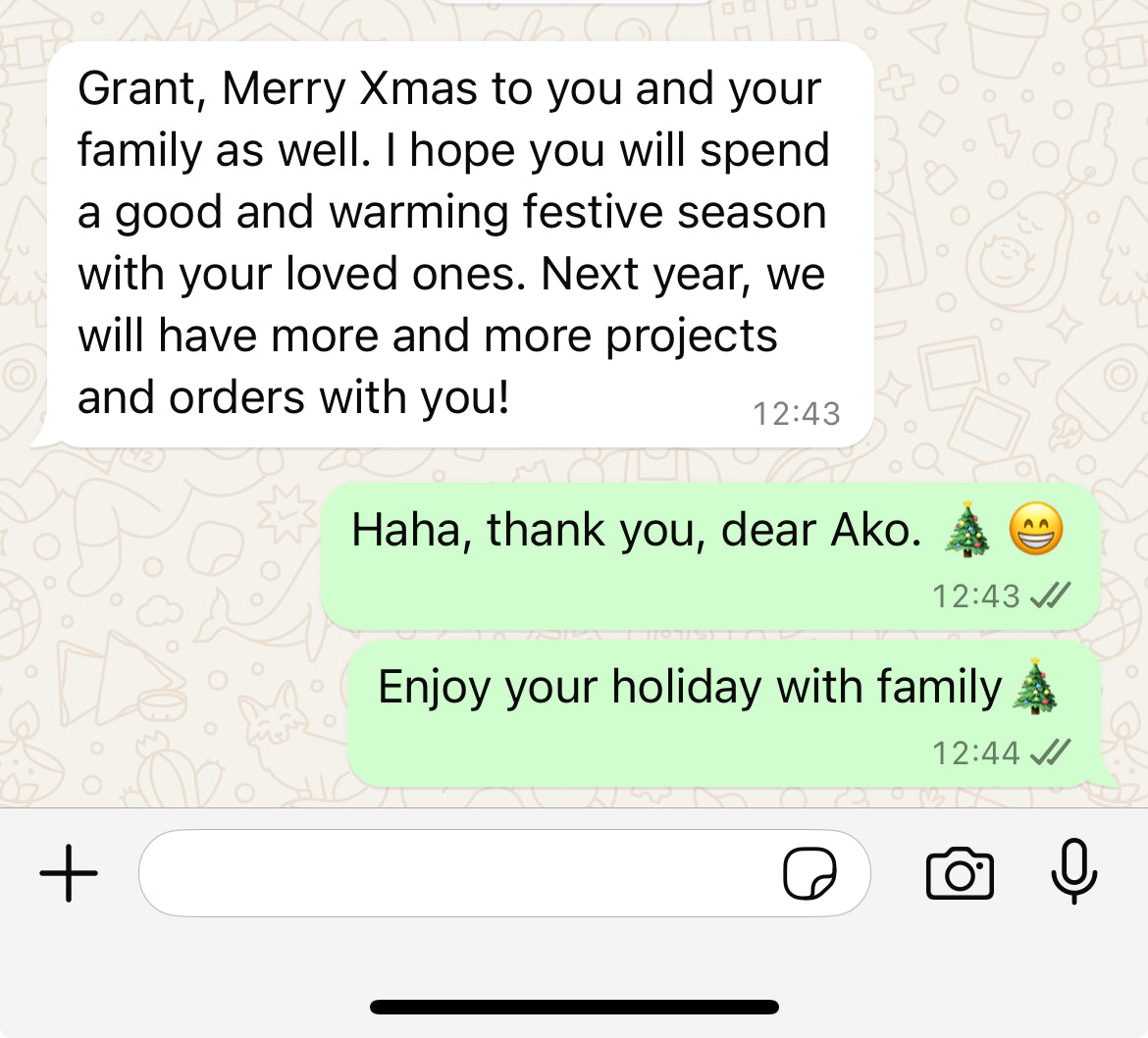Open the attachment plus menu

(x=69, y=872)
